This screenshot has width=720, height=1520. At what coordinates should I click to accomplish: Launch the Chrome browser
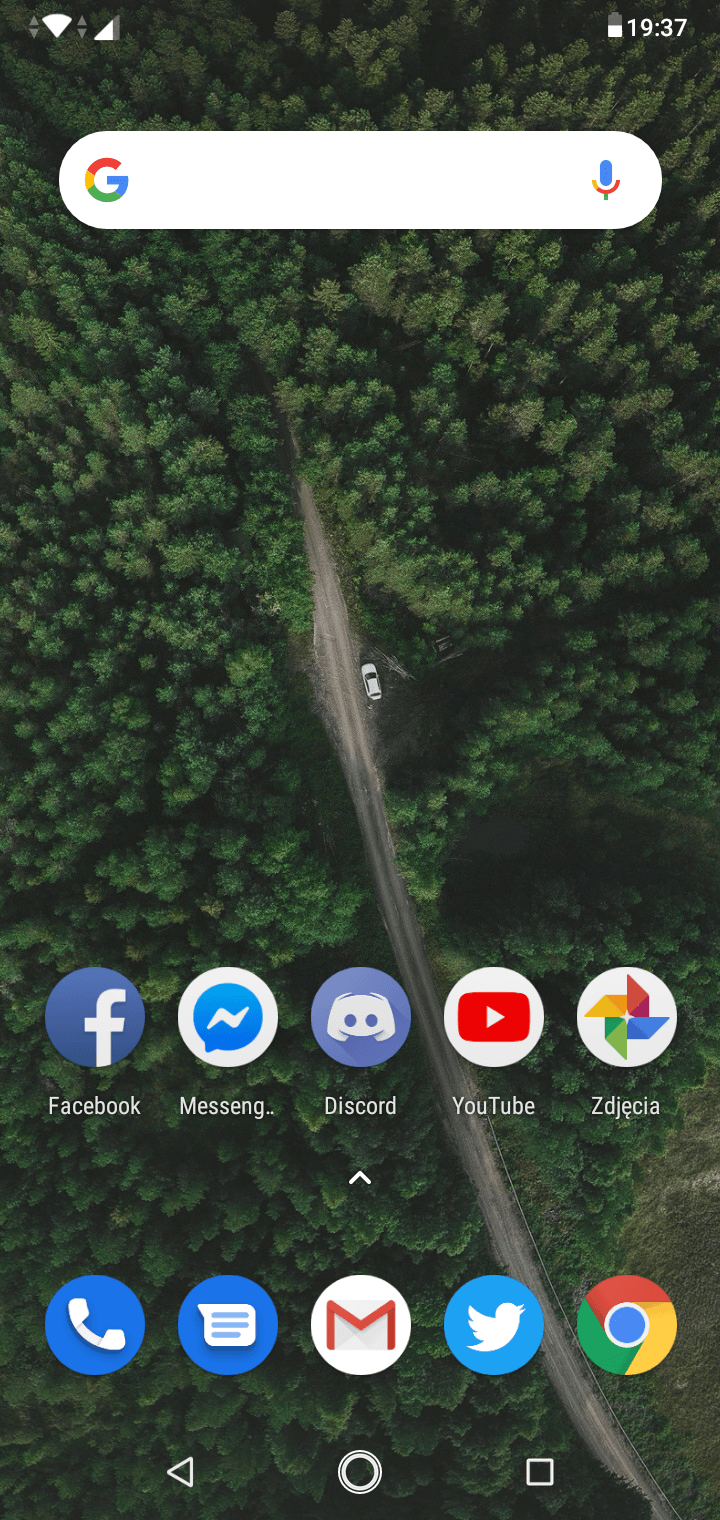tap(626, 1325)
